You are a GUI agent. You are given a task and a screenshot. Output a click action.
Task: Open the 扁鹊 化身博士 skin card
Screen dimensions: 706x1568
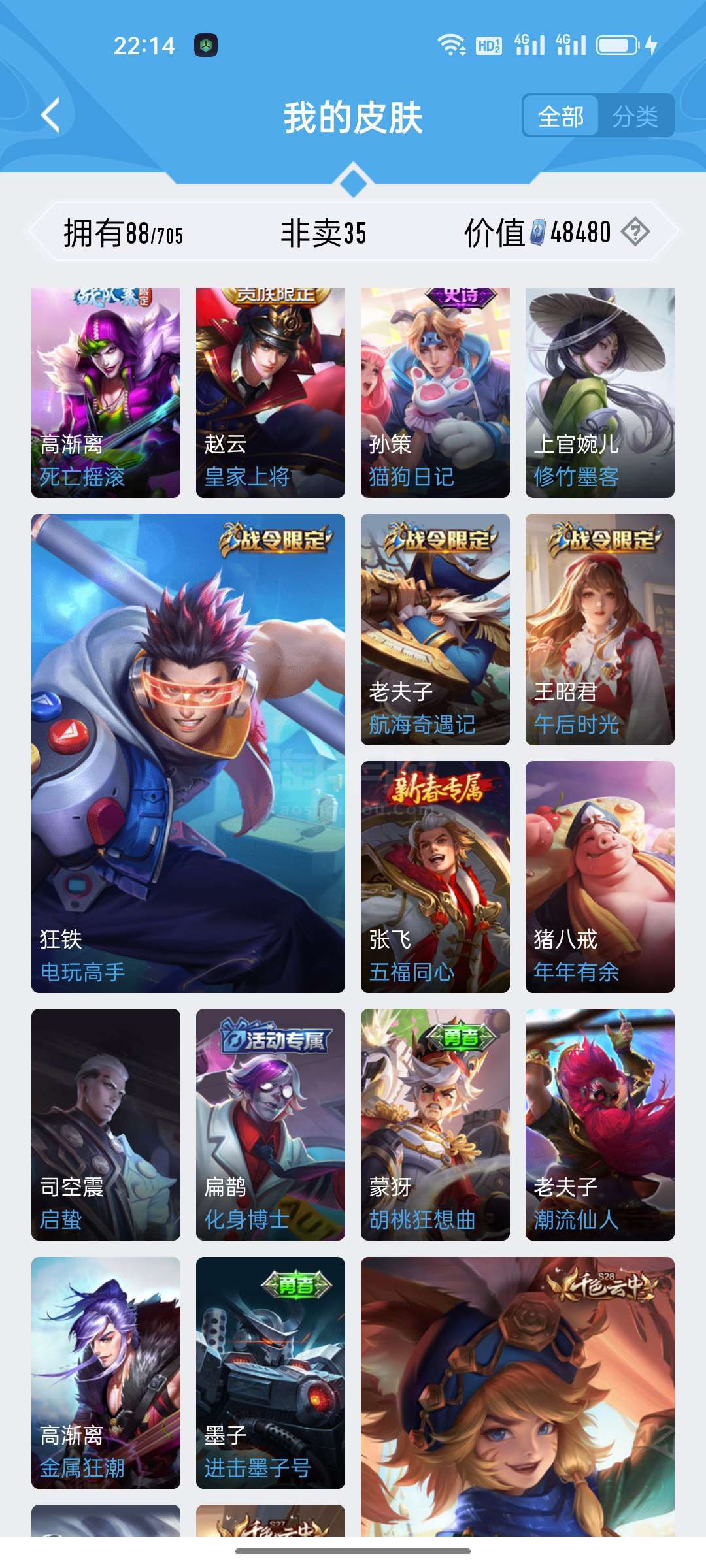point(271,1124)
